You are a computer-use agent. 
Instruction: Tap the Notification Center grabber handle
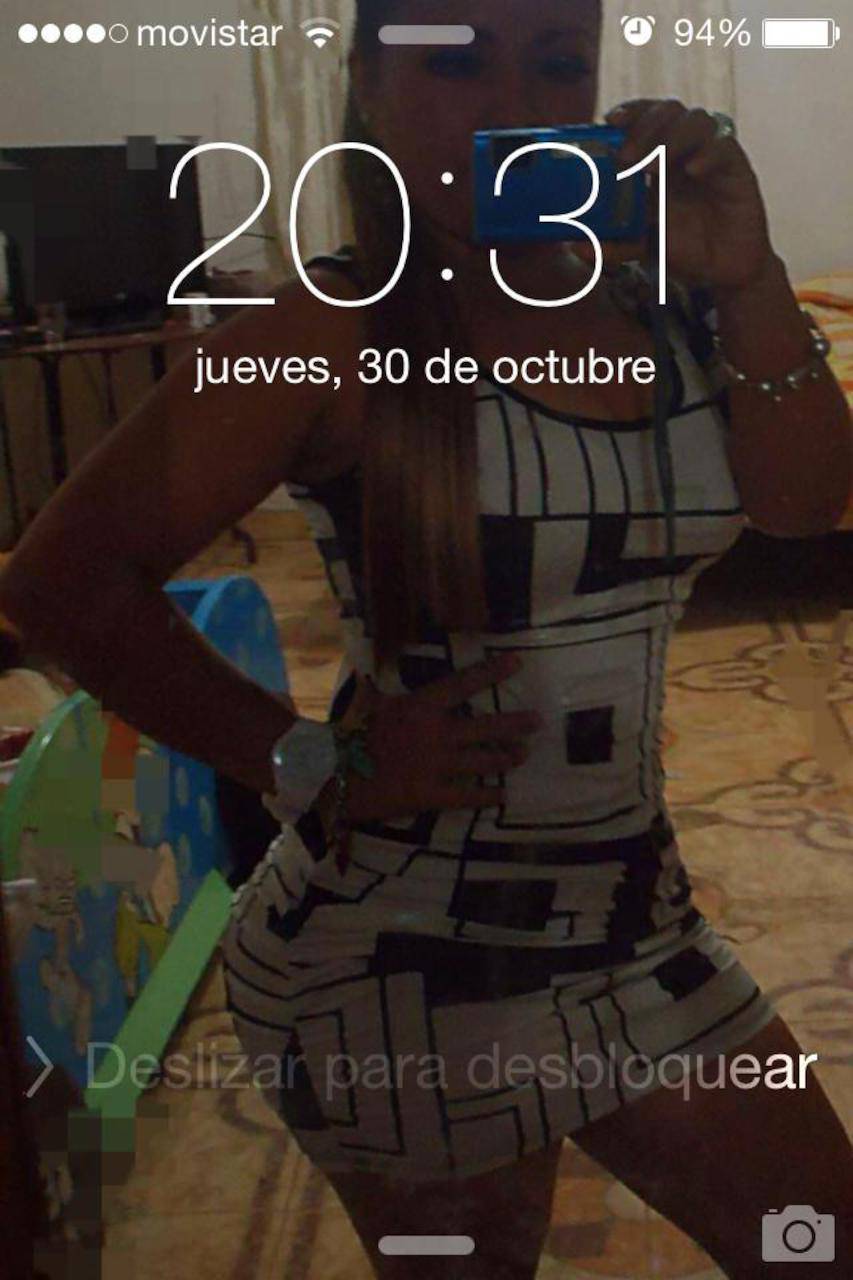coord(426,35)
